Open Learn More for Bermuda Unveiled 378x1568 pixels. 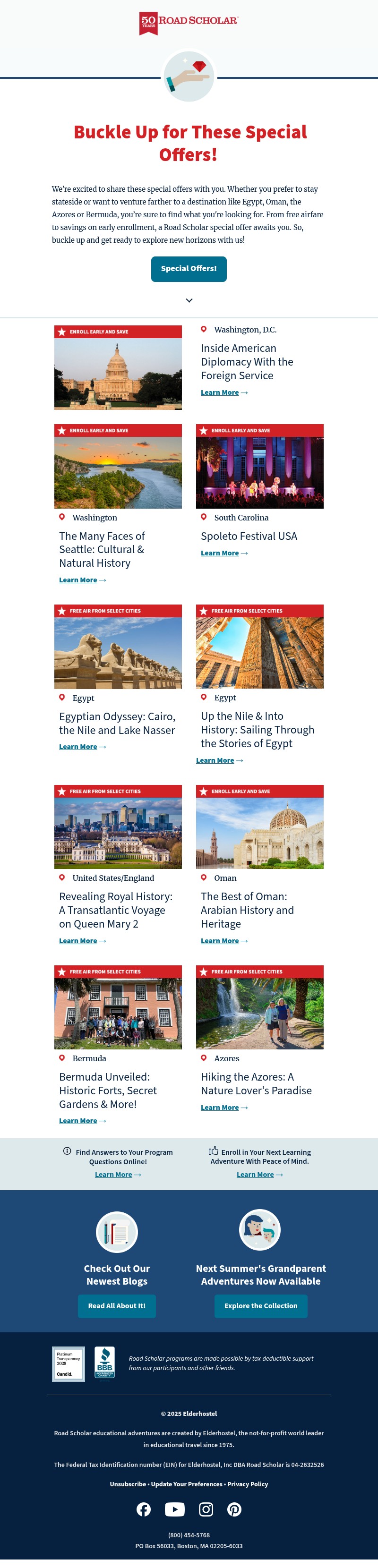pos(78,1121)
